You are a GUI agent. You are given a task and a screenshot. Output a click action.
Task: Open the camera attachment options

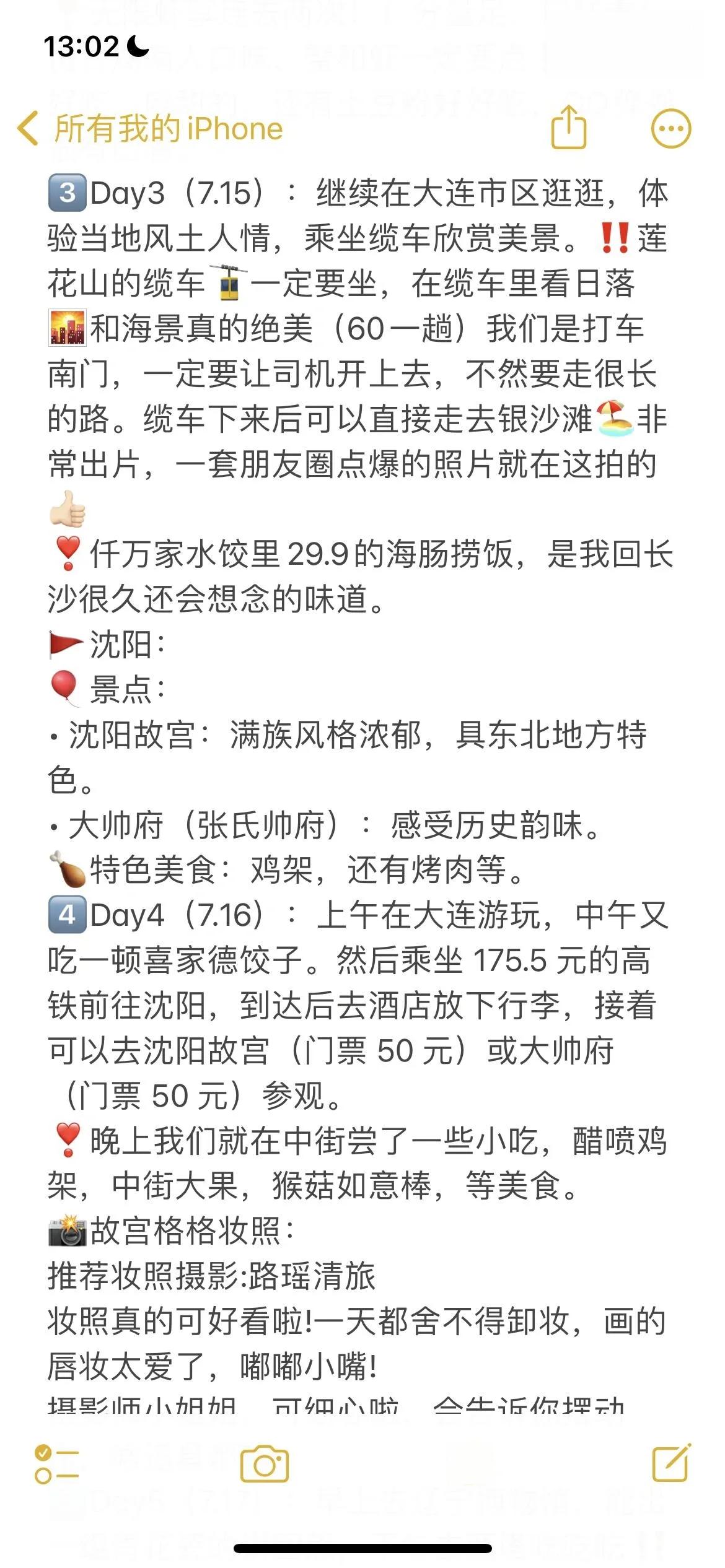(x=265, y=1464)
